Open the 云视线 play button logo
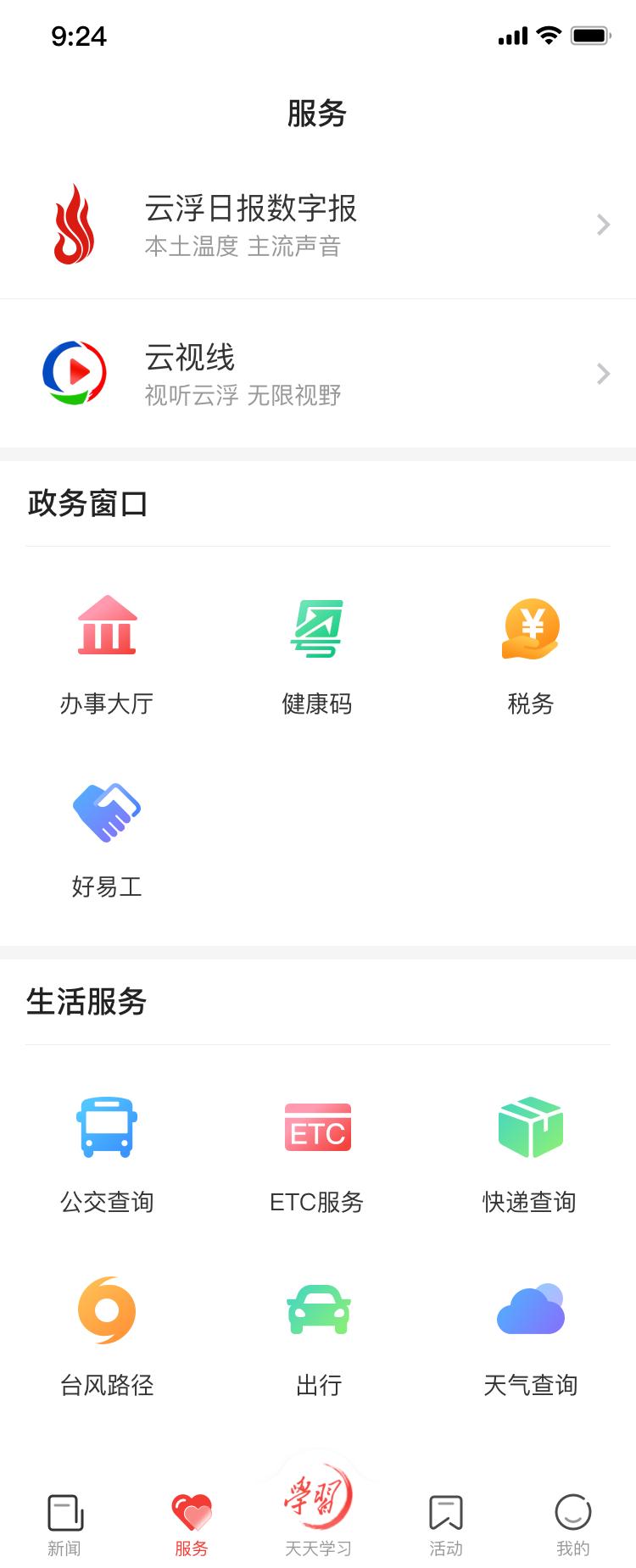 [77, 373]
